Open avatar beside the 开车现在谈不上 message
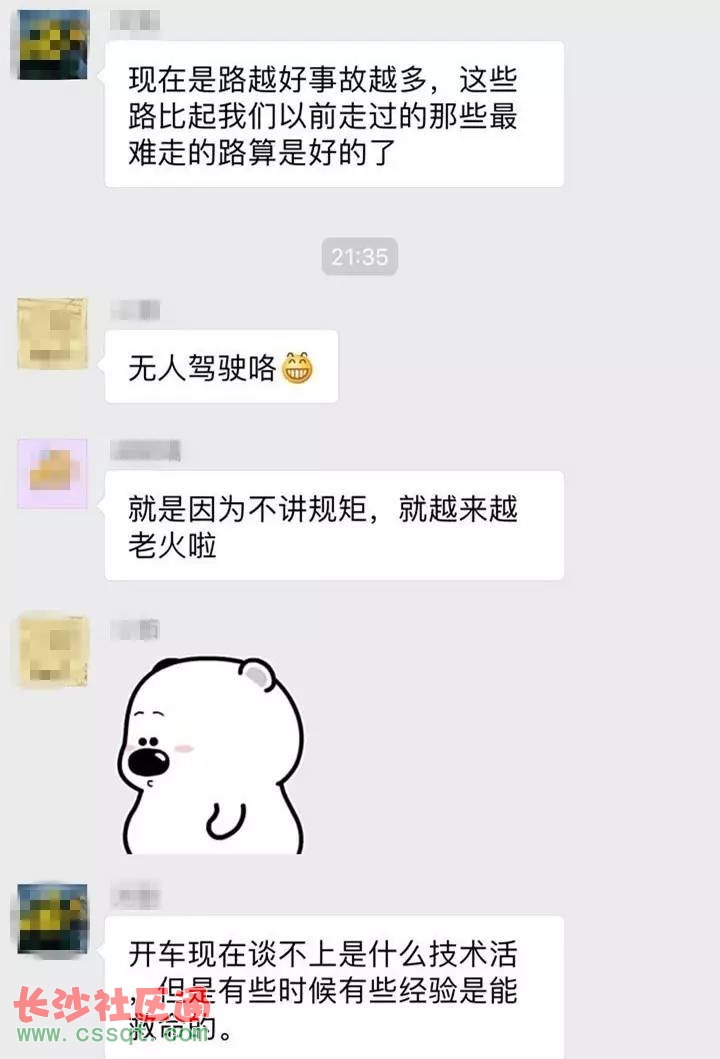 [x=53, y=918]
